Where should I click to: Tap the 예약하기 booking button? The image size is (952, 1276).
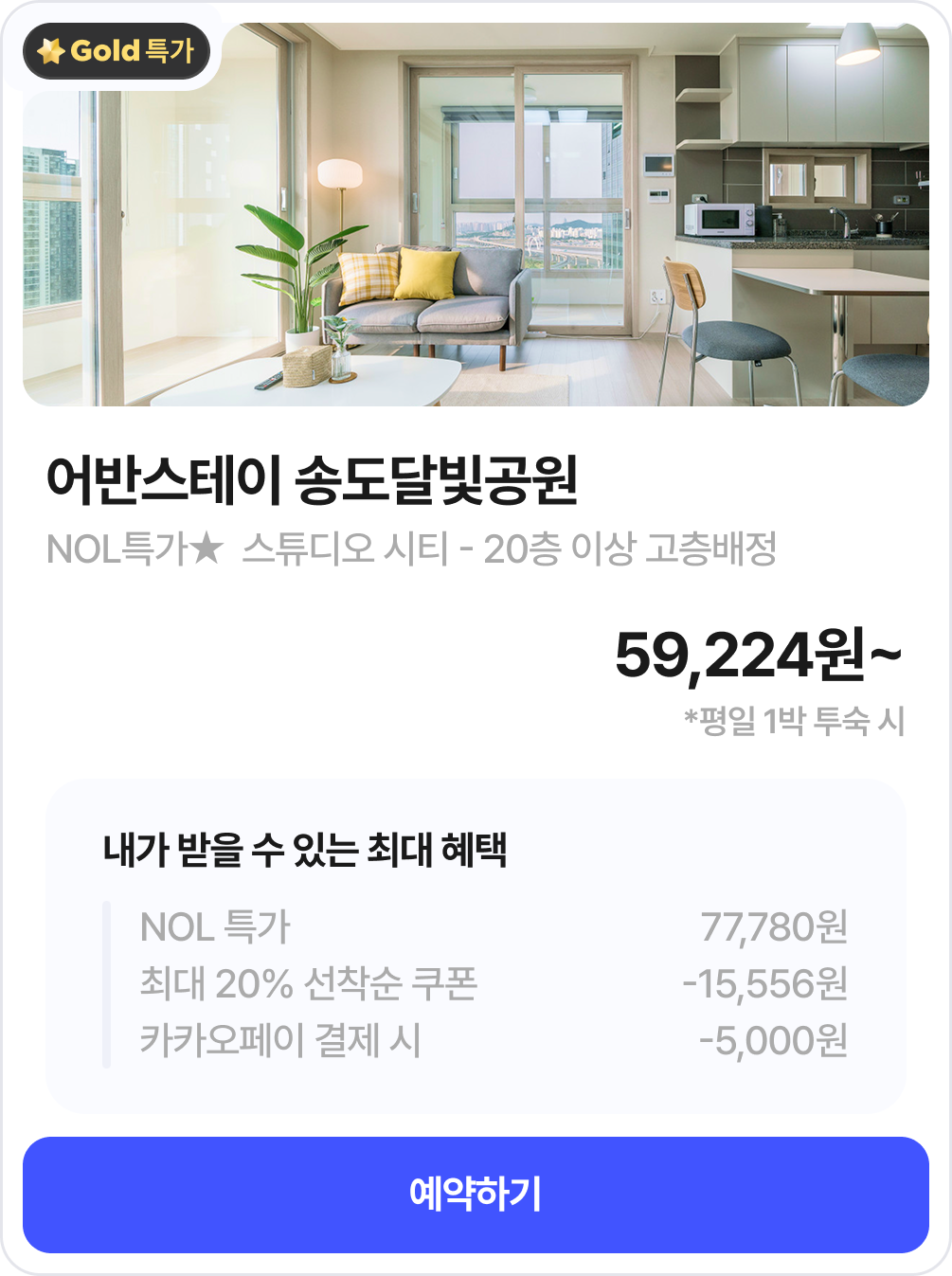click(476, 1194)
